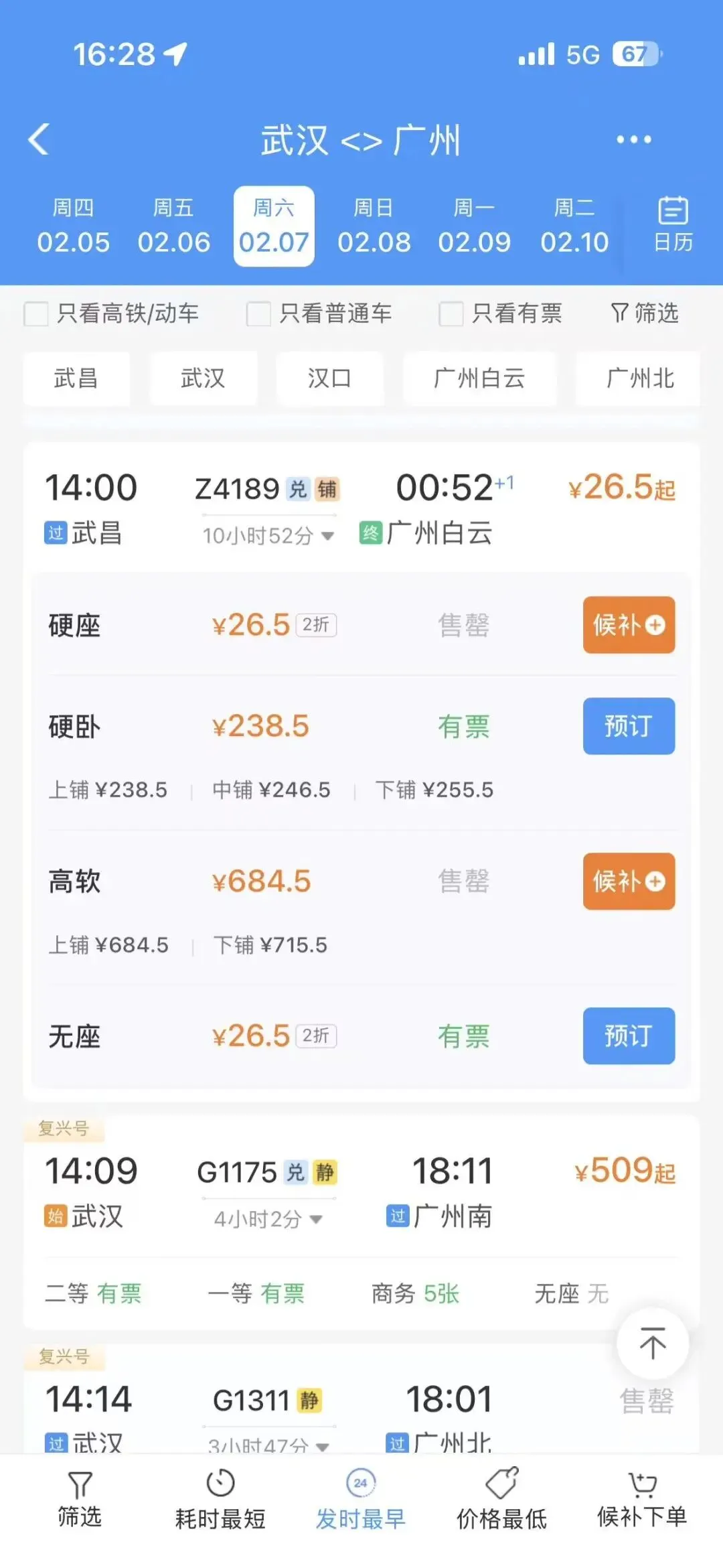Tick the 只看有票 checkbox
The image size is (723, 1568).
451,313
